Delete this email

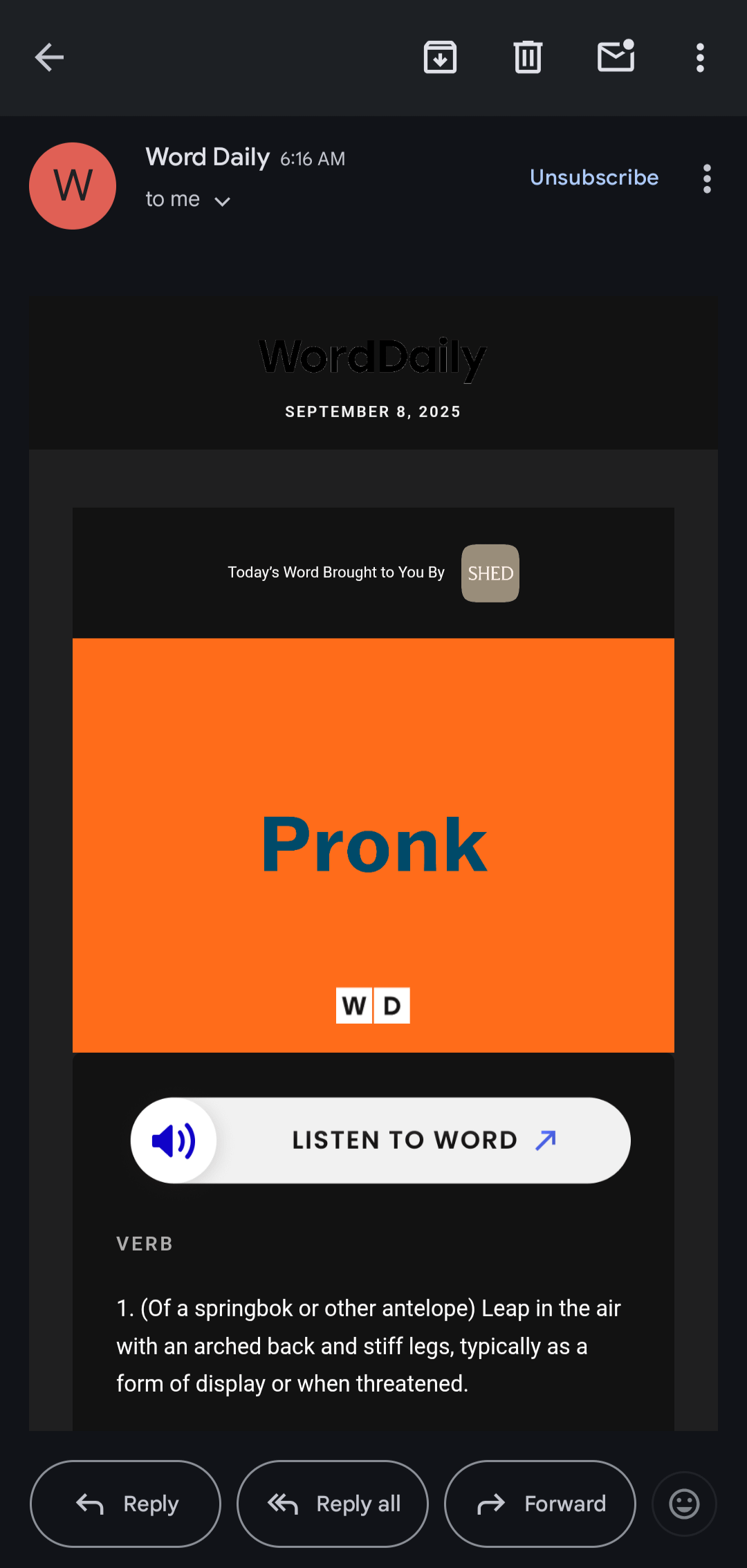(528, 57)
